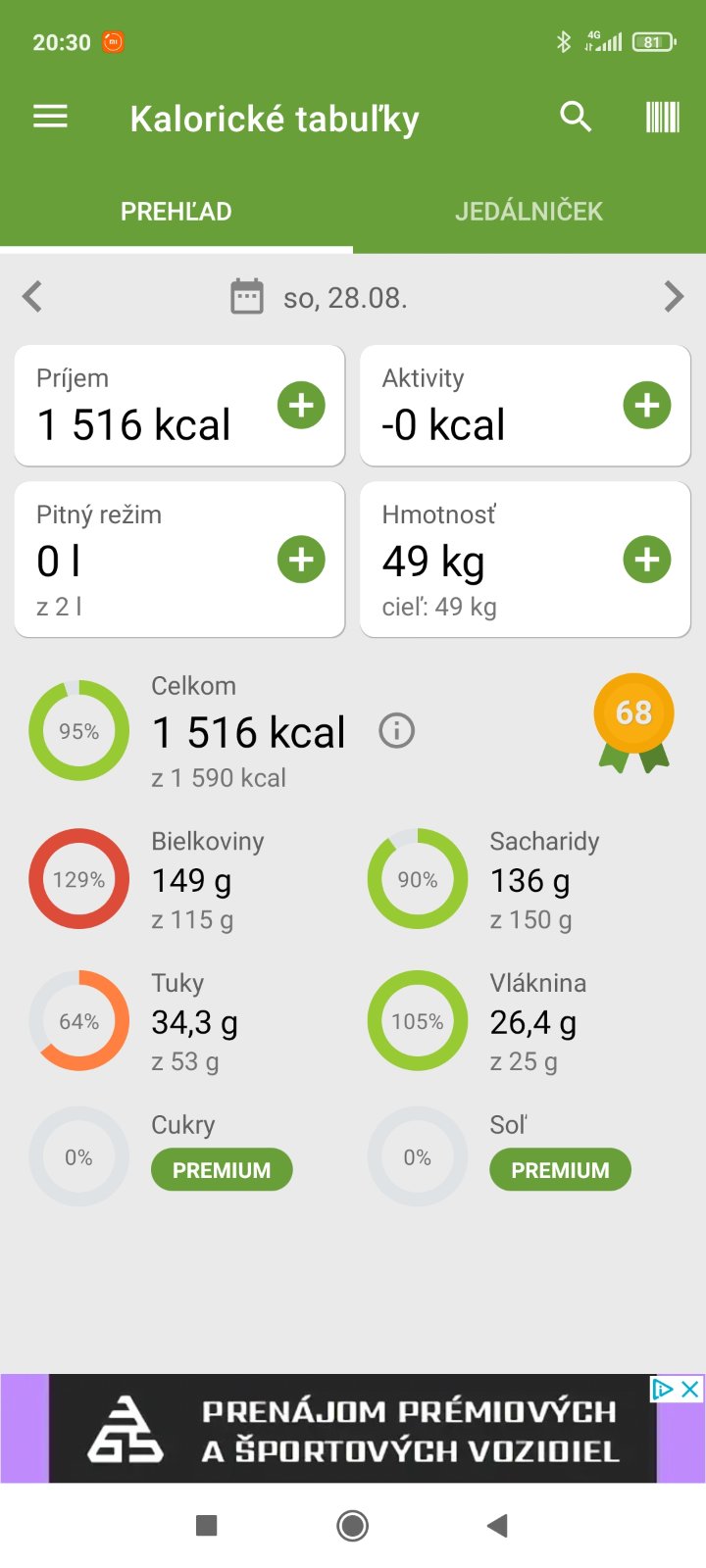Open the calendar date picker
This screenshot has height=1568, width=706.
(247, 296)
